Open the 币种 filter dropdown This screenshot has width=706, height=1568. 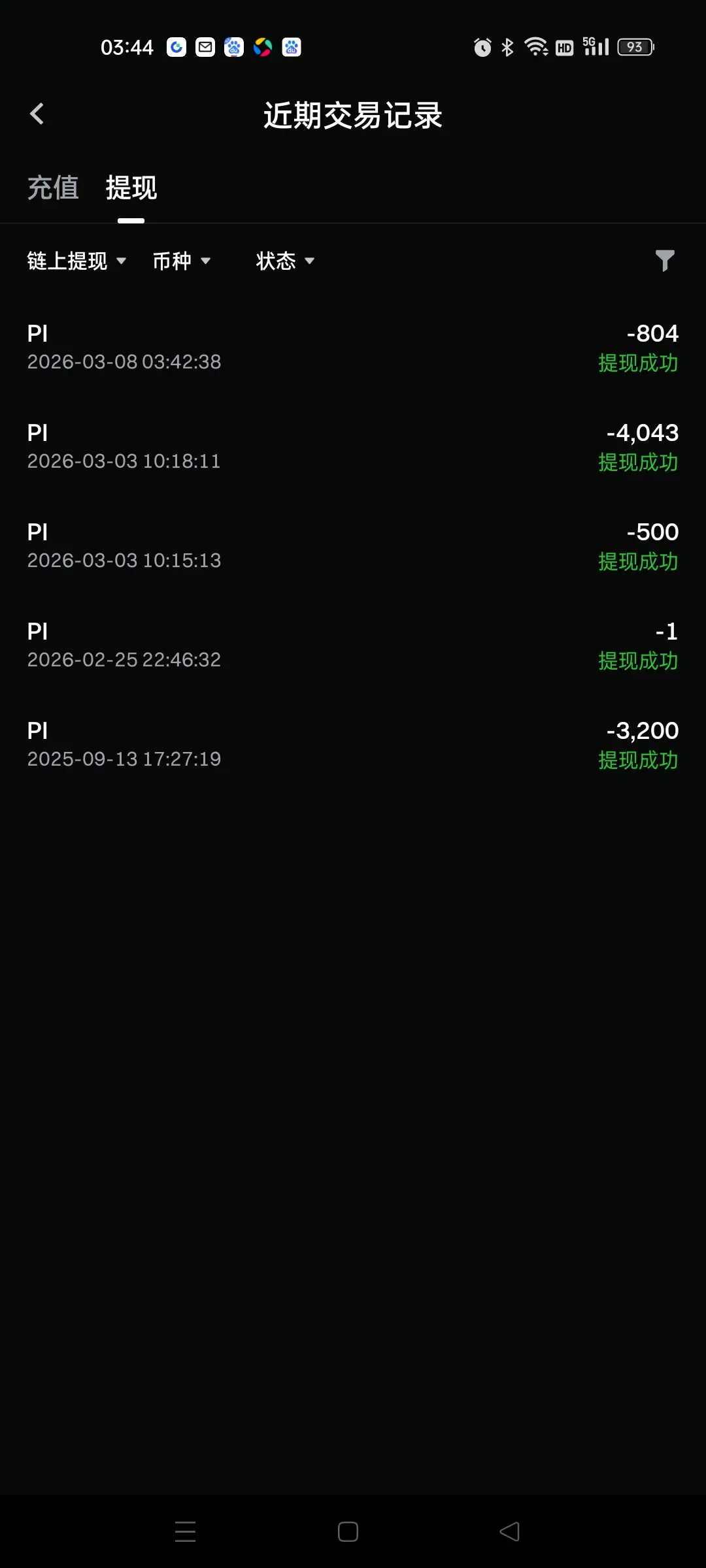(x=181, y=261)
